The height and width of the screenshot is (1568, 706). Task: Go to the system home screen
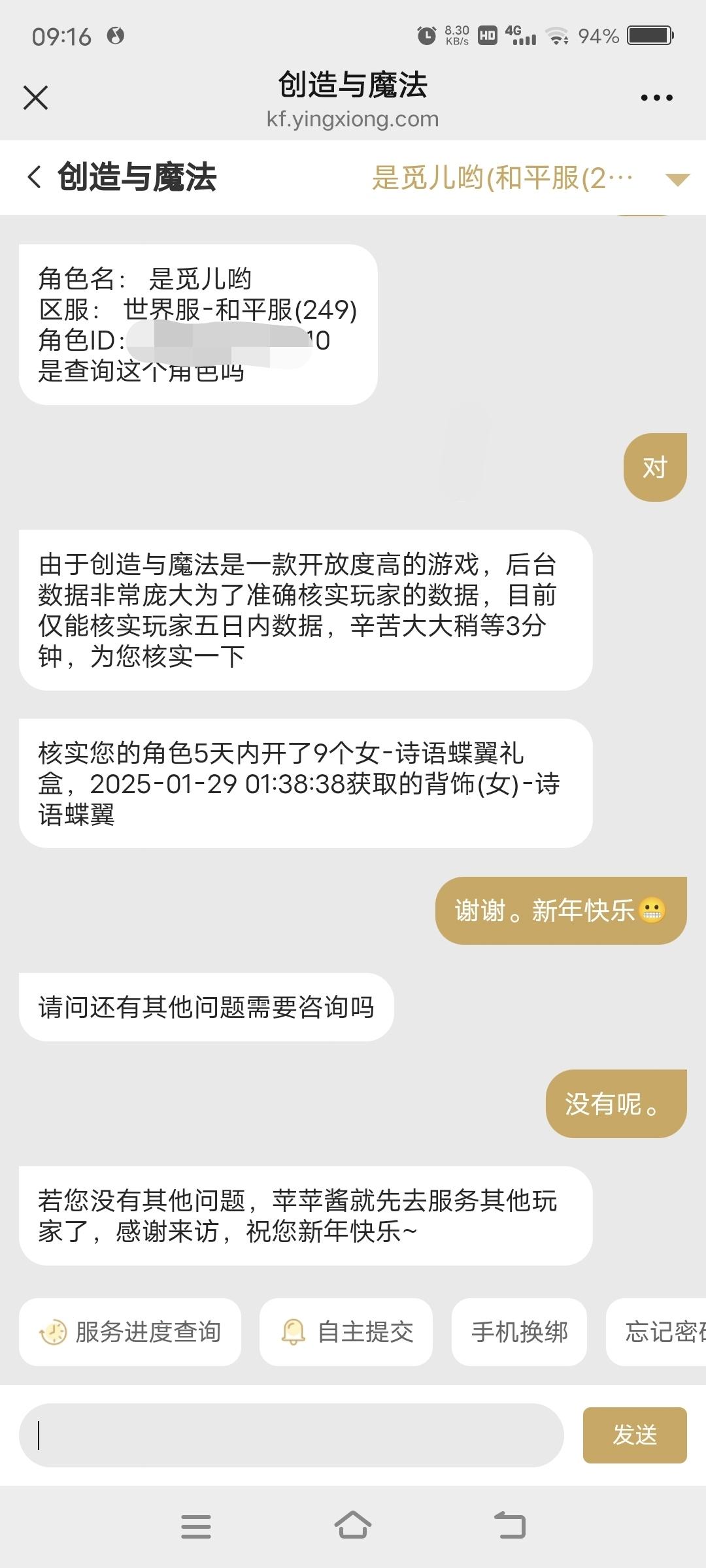coord(353,1526)
